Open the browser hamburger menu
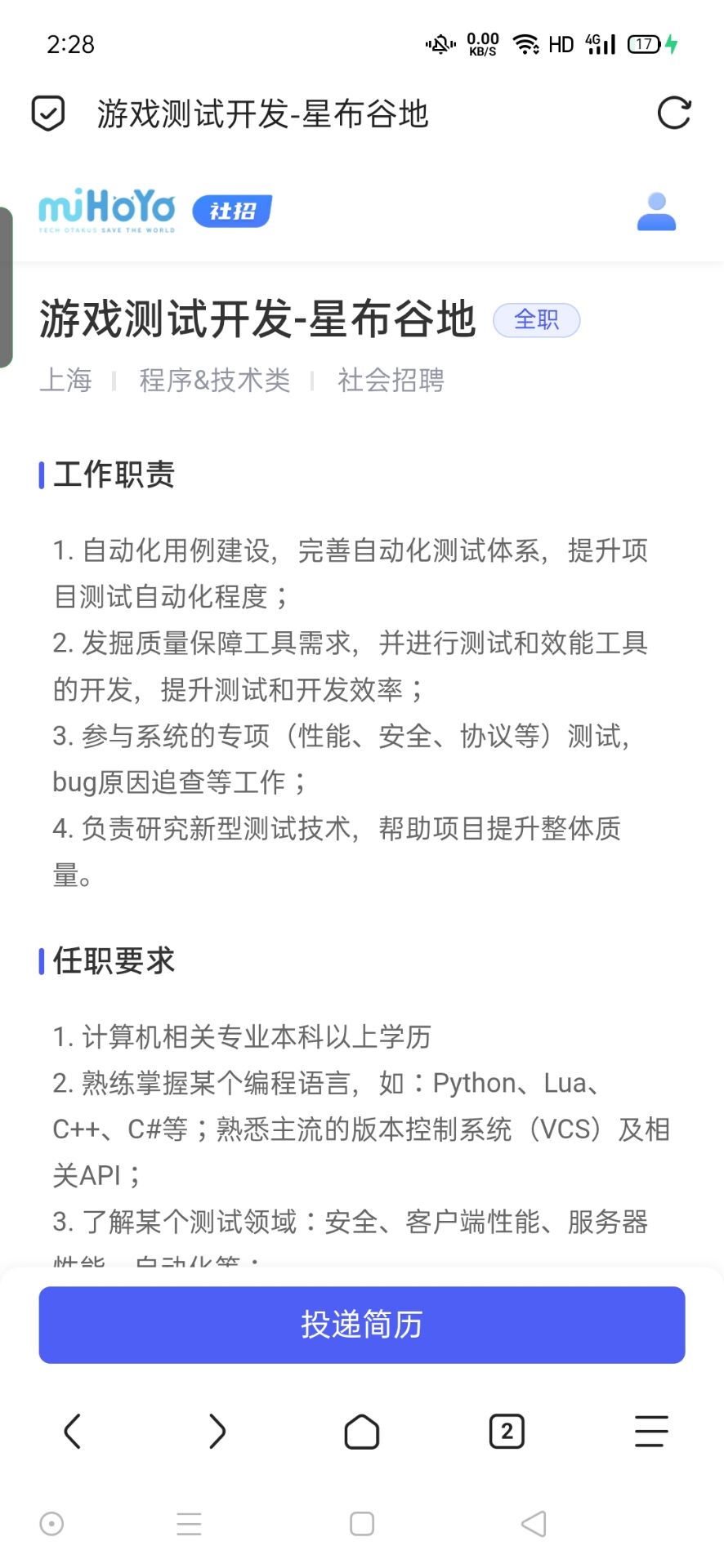Screen dimensions: 724x1568 pos(651,1431)
